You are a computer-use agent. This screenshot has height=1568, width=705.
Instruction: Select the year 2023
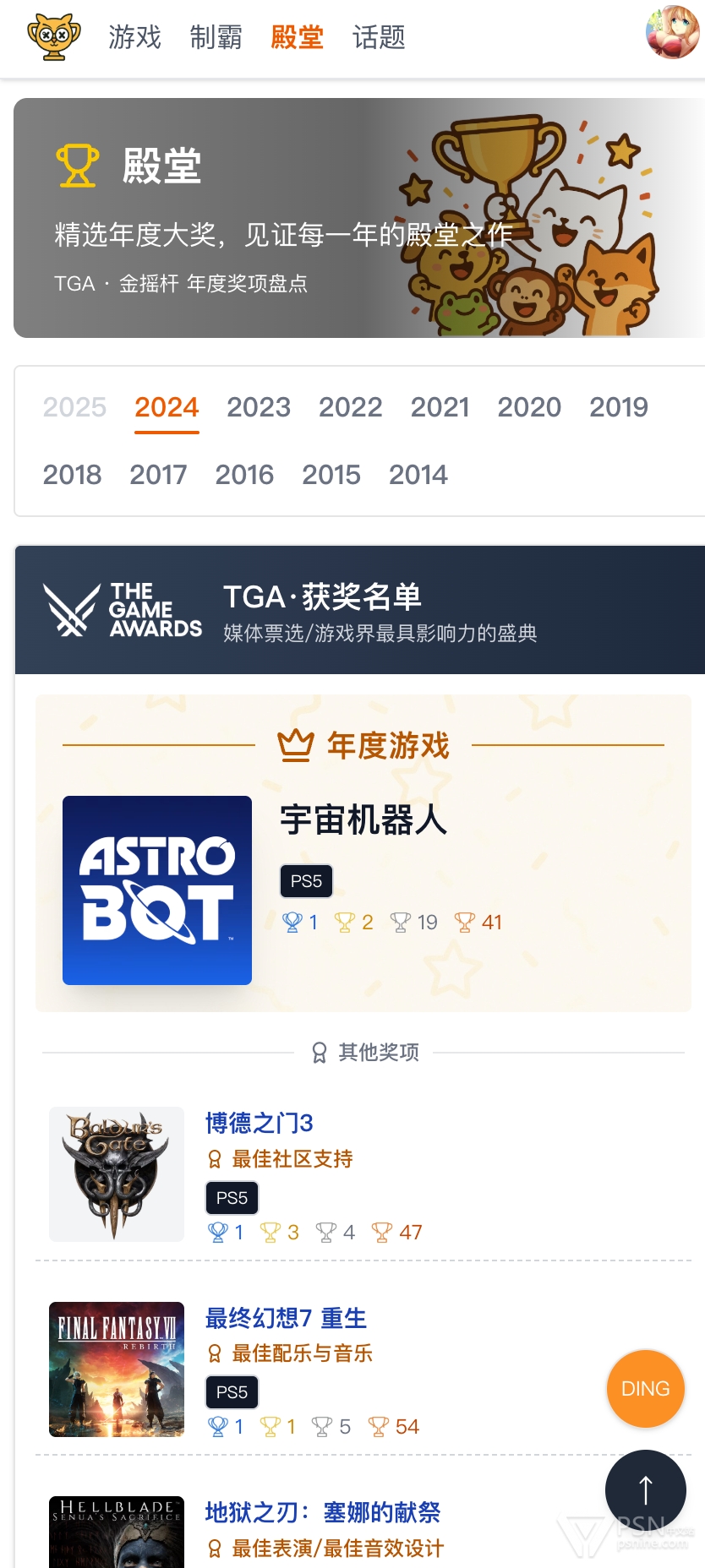click(x=259, y=407)
